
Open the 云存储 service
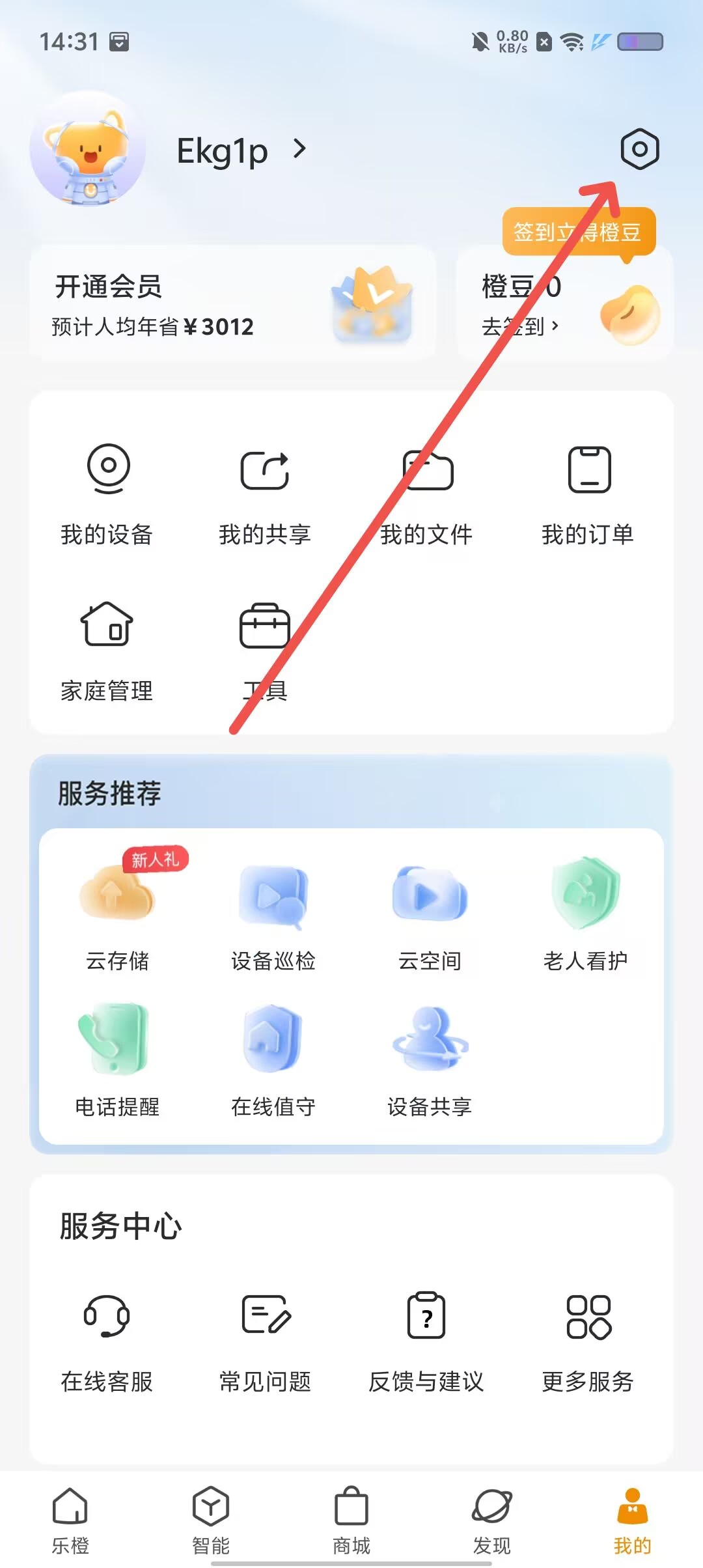(x=118, y=912)
